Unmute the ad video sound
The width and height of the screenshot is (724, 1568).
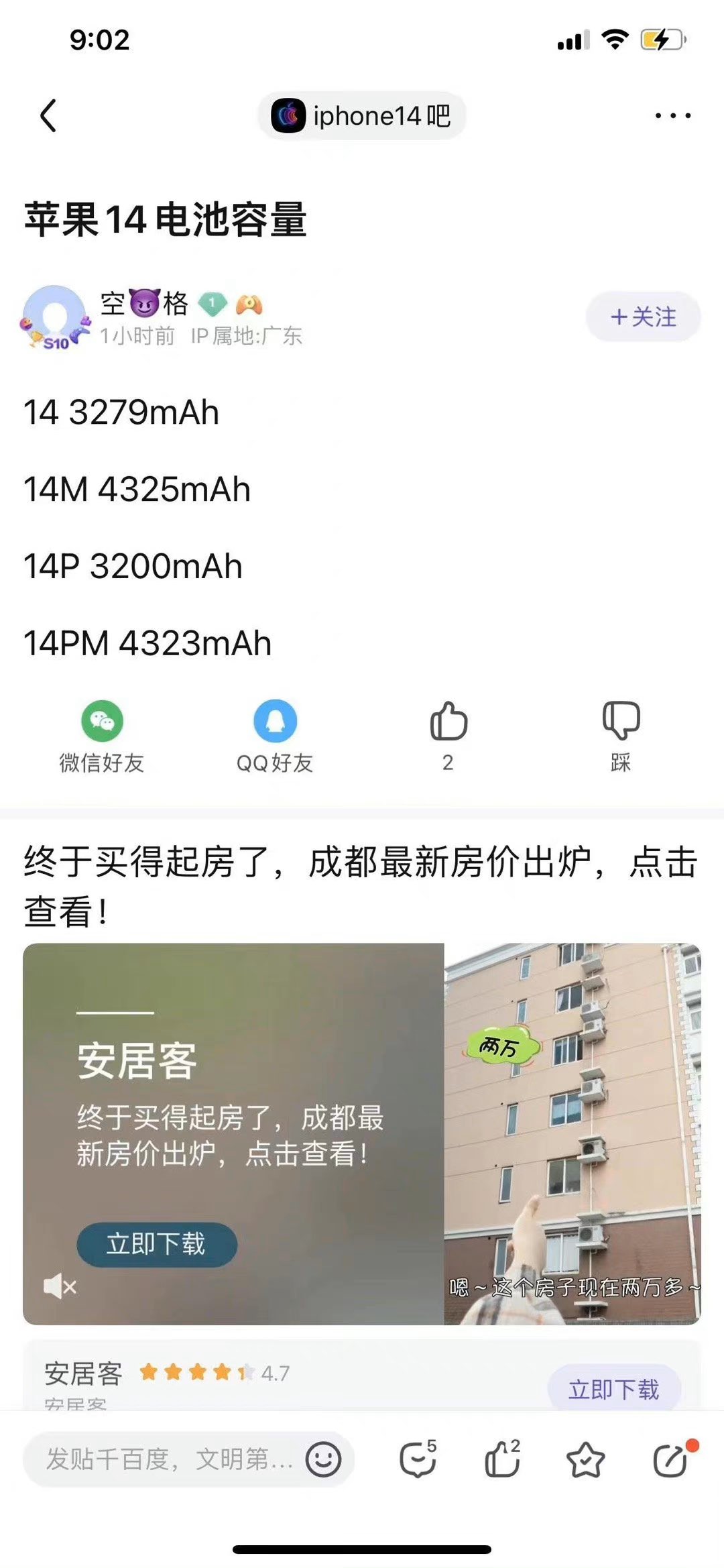(60, 1286)
